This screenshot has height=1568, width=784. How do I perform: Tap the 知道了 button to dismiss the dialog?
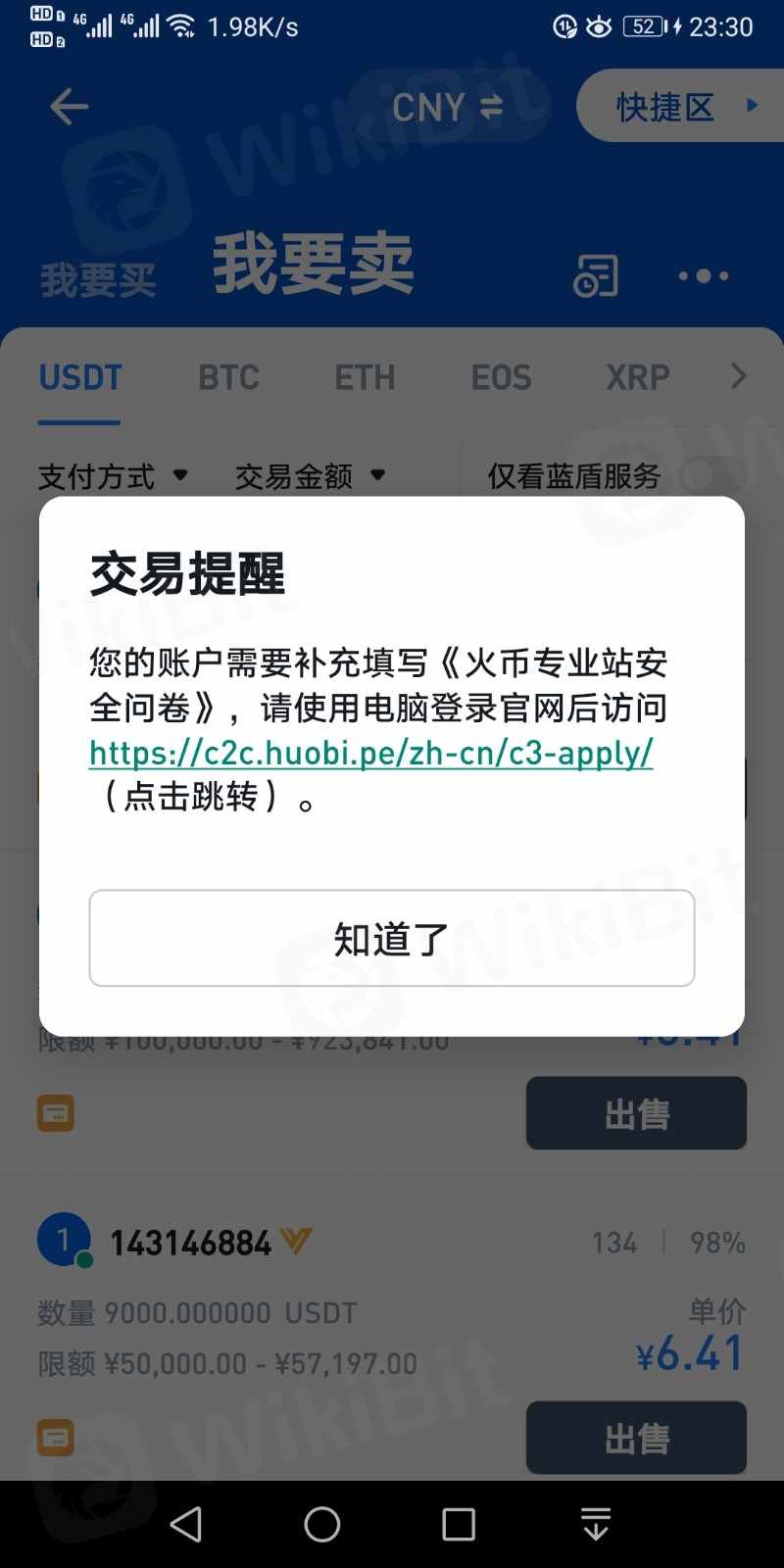392,938
